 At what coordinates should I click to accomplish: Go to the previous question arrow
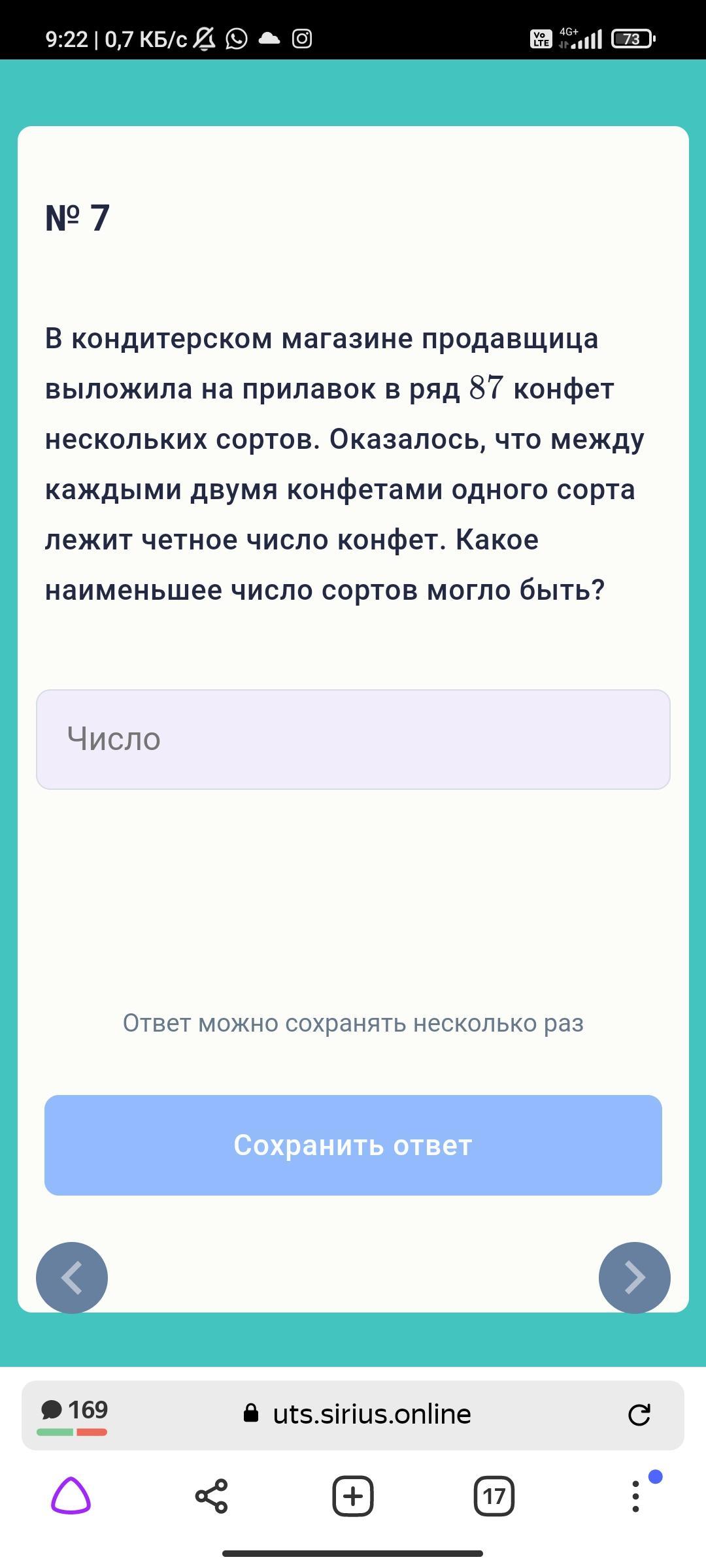[72, 1277]
